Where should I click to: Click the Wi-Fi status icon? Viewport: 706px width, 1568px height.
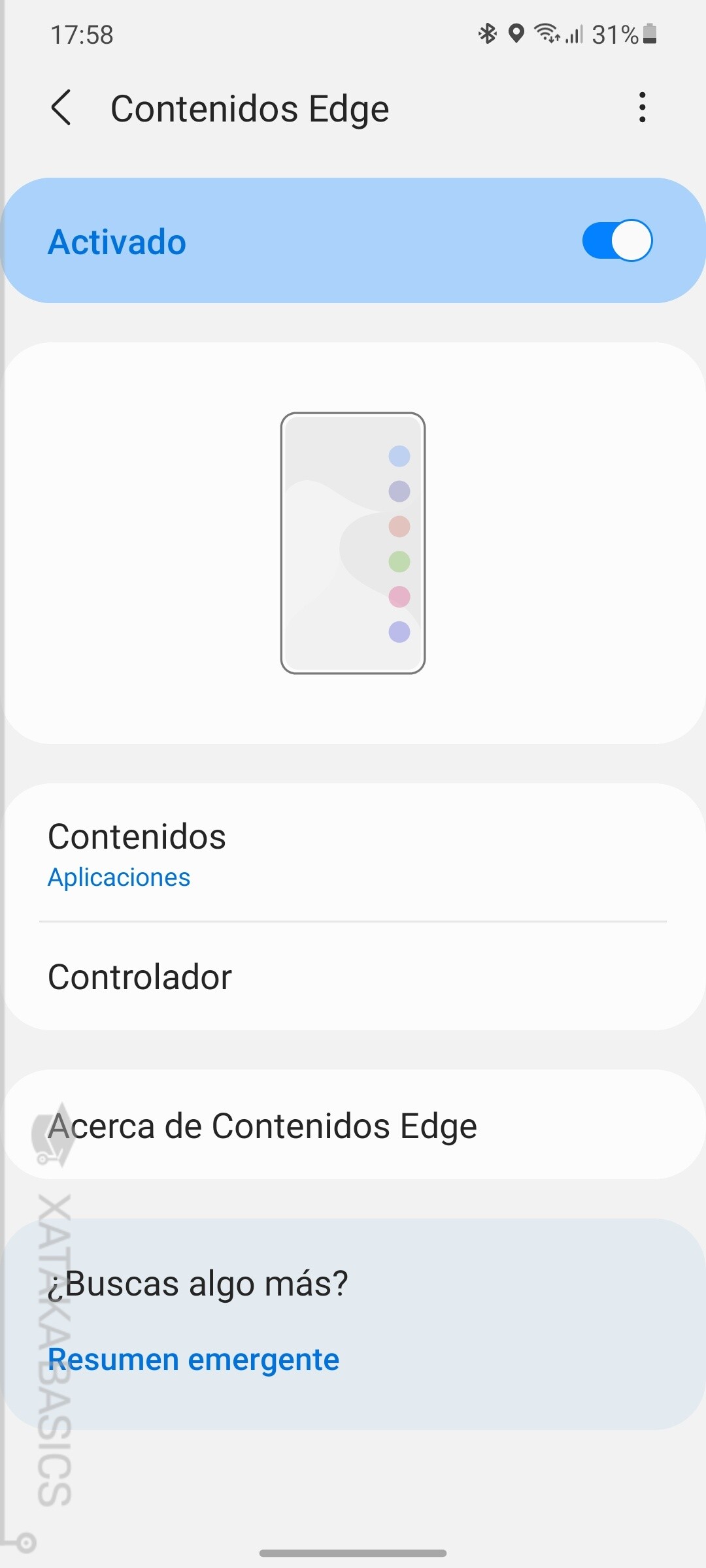pyautogui.click(x=548, y=35)
